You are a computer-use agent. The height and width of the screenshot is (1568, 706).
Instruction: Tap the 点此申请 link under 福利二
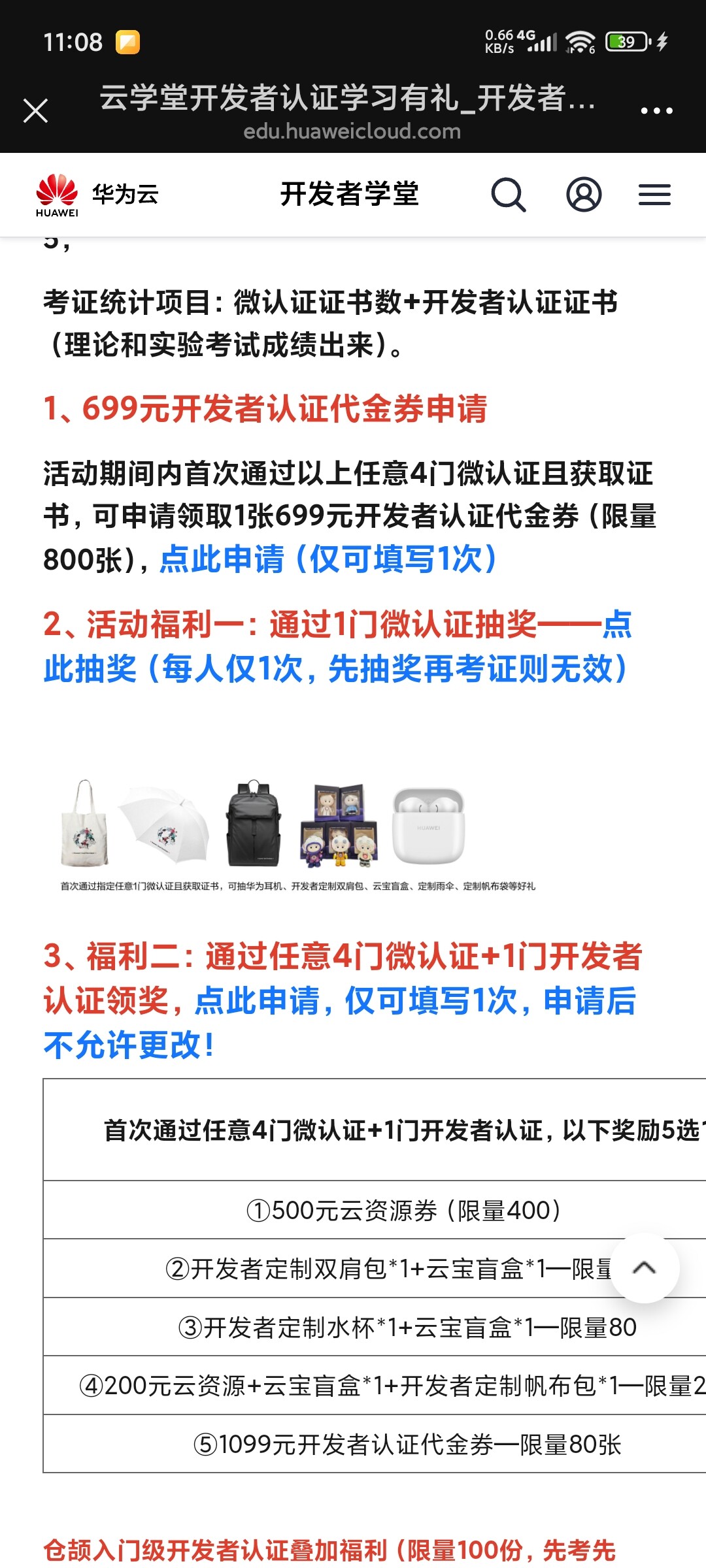tap(258, 1000)
